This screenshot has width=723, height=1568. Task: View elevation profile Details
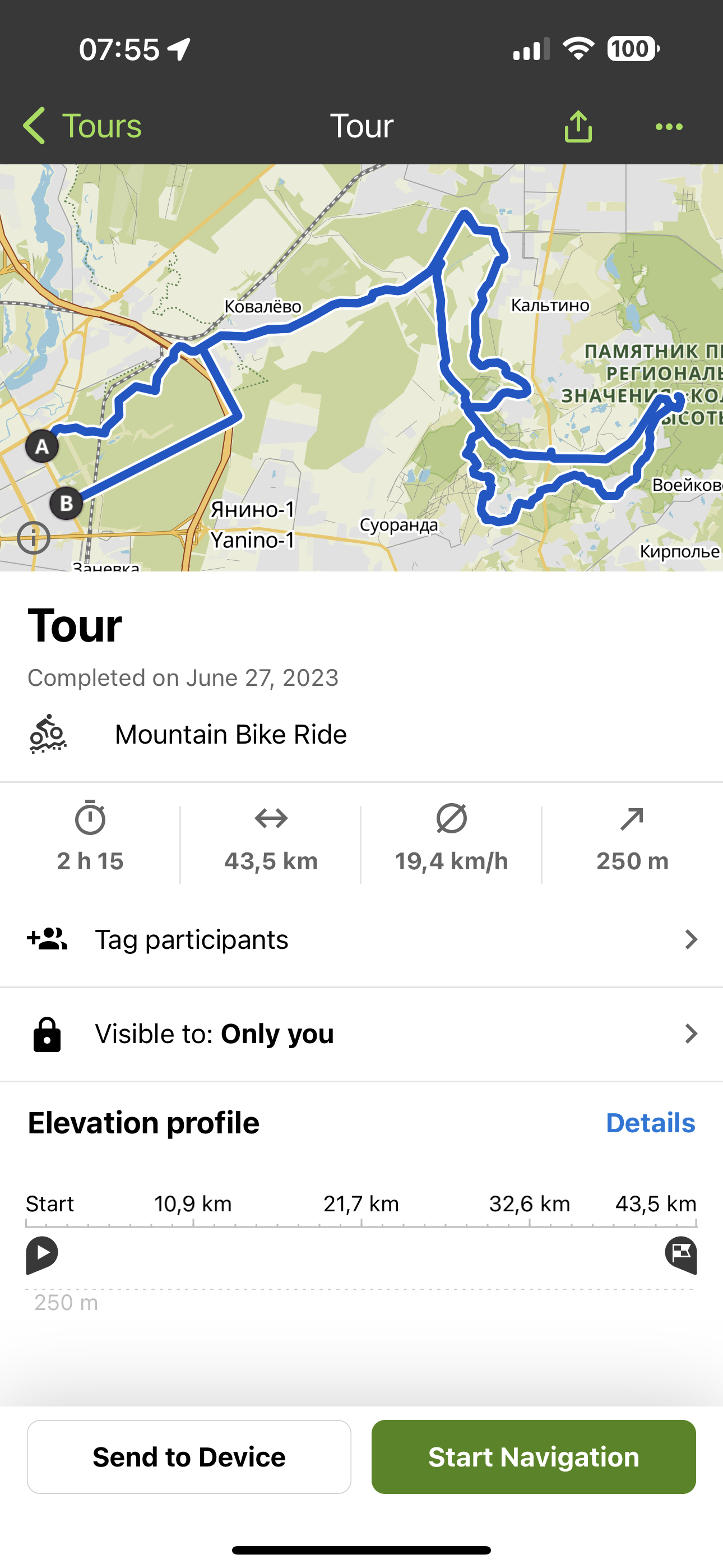(x=650, y=1122)
